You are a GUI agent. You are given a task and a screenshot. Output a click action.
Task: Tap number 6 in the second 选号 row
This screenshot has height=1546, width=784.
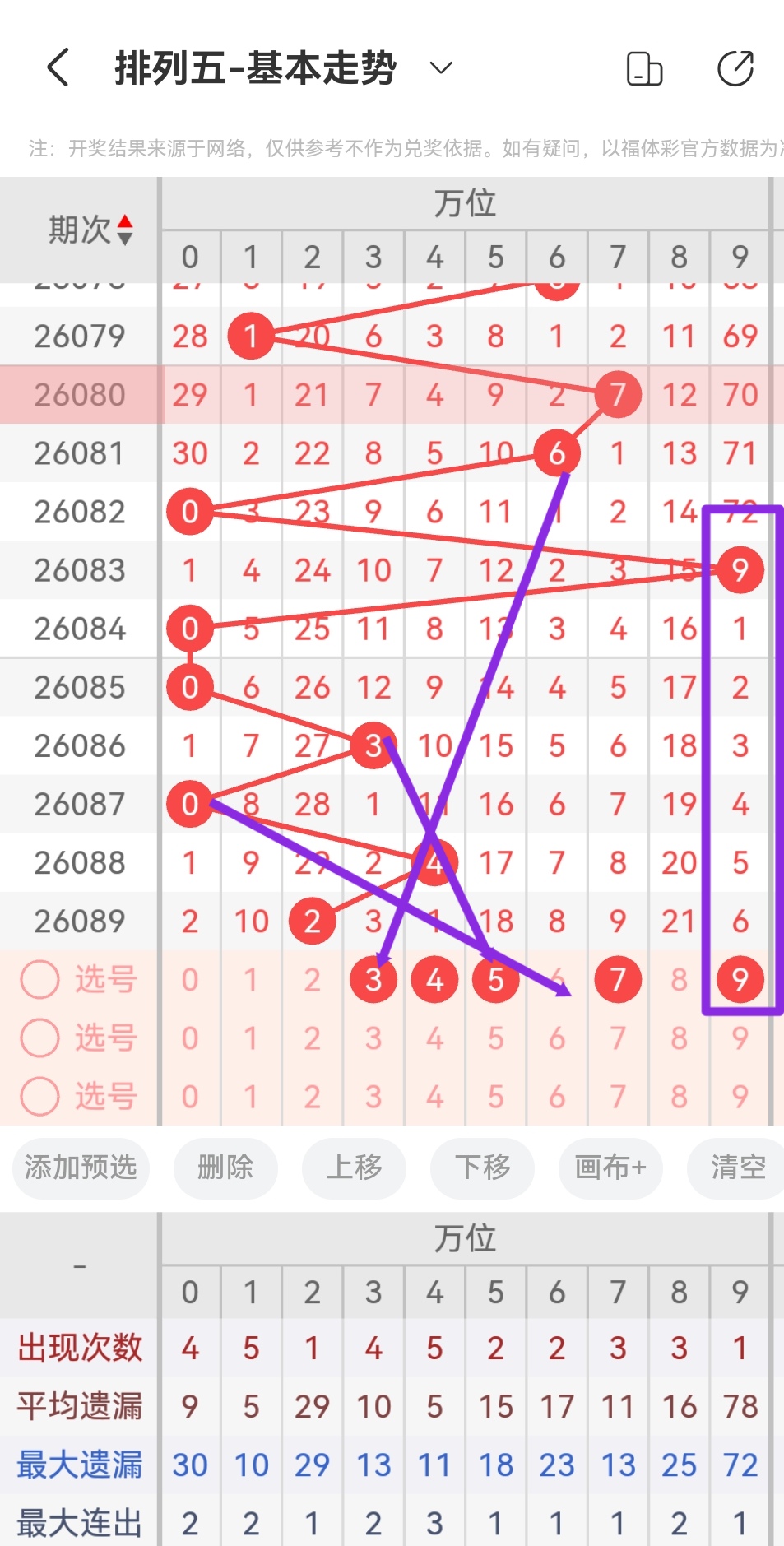click(x=556, y=1038)
